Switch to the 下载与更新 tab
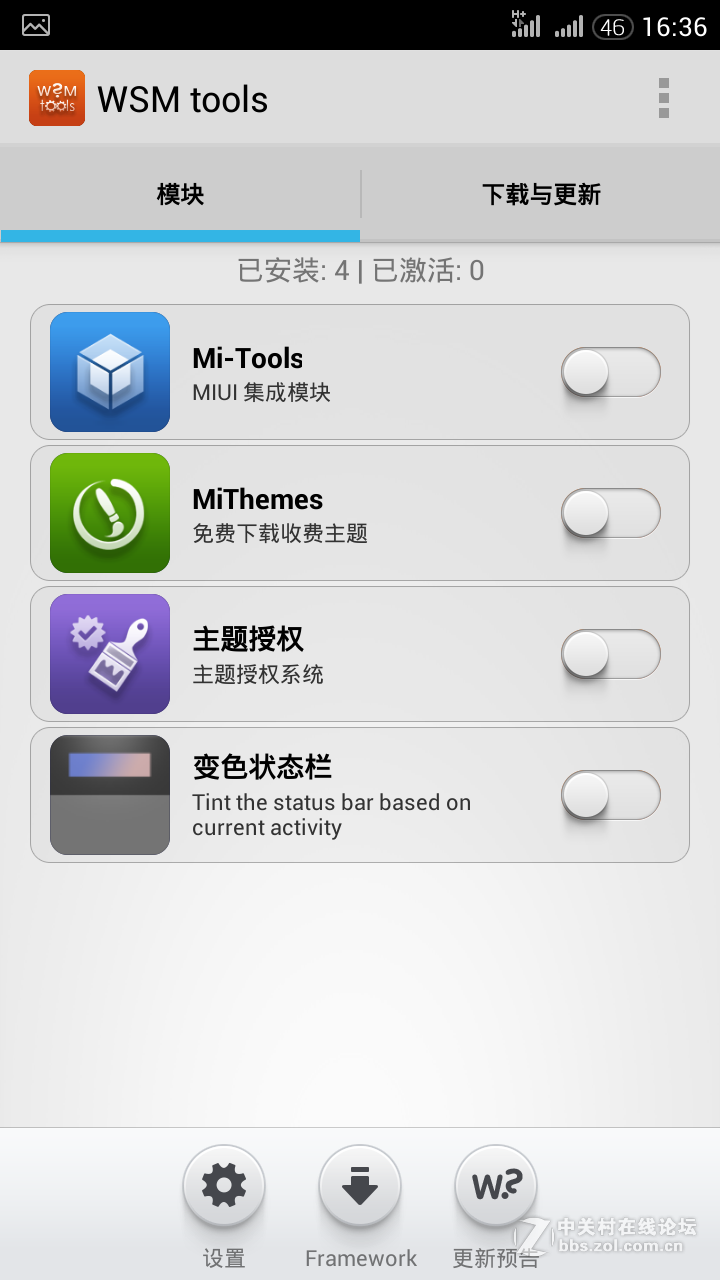 [540, 194]
